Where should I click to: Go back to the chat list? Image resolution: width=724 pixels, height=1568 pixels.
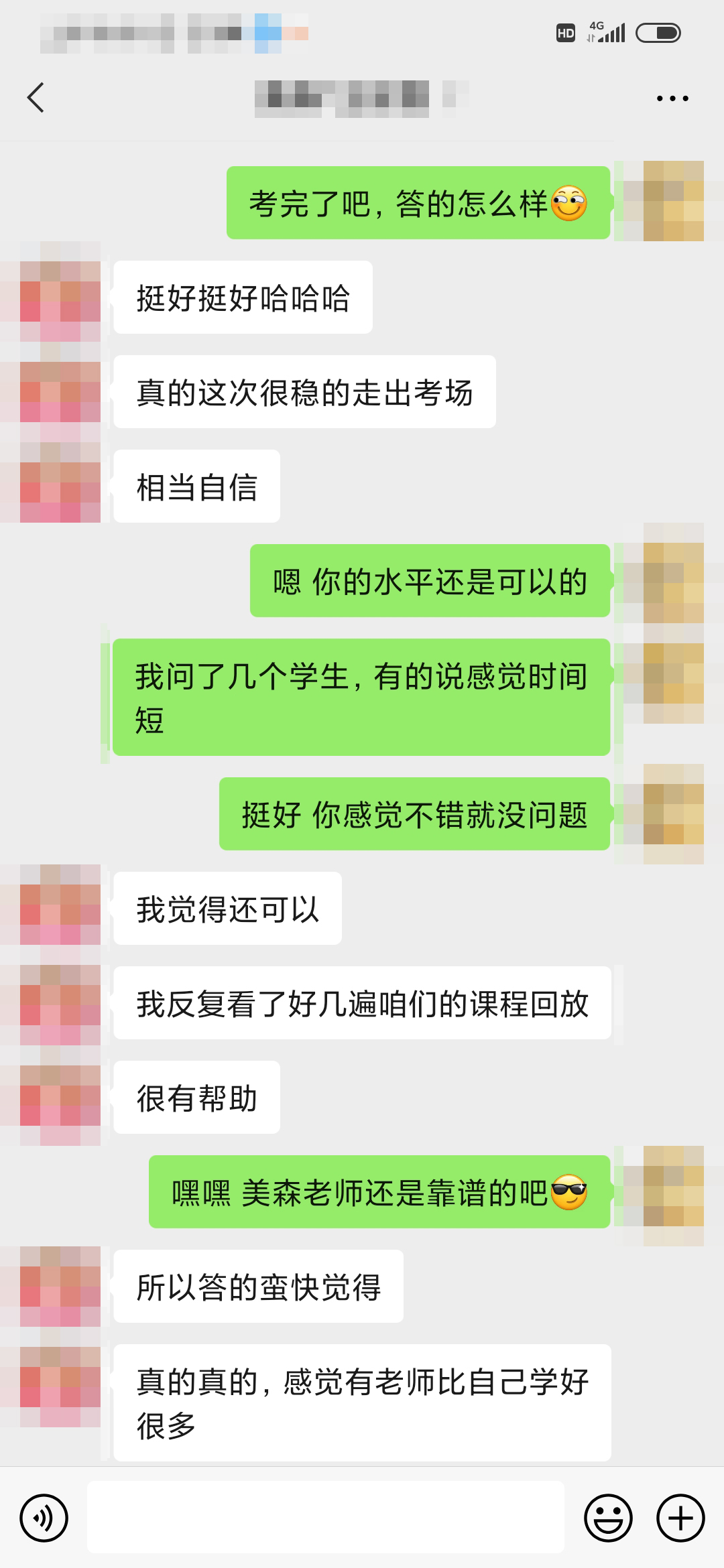pos(36,98)
